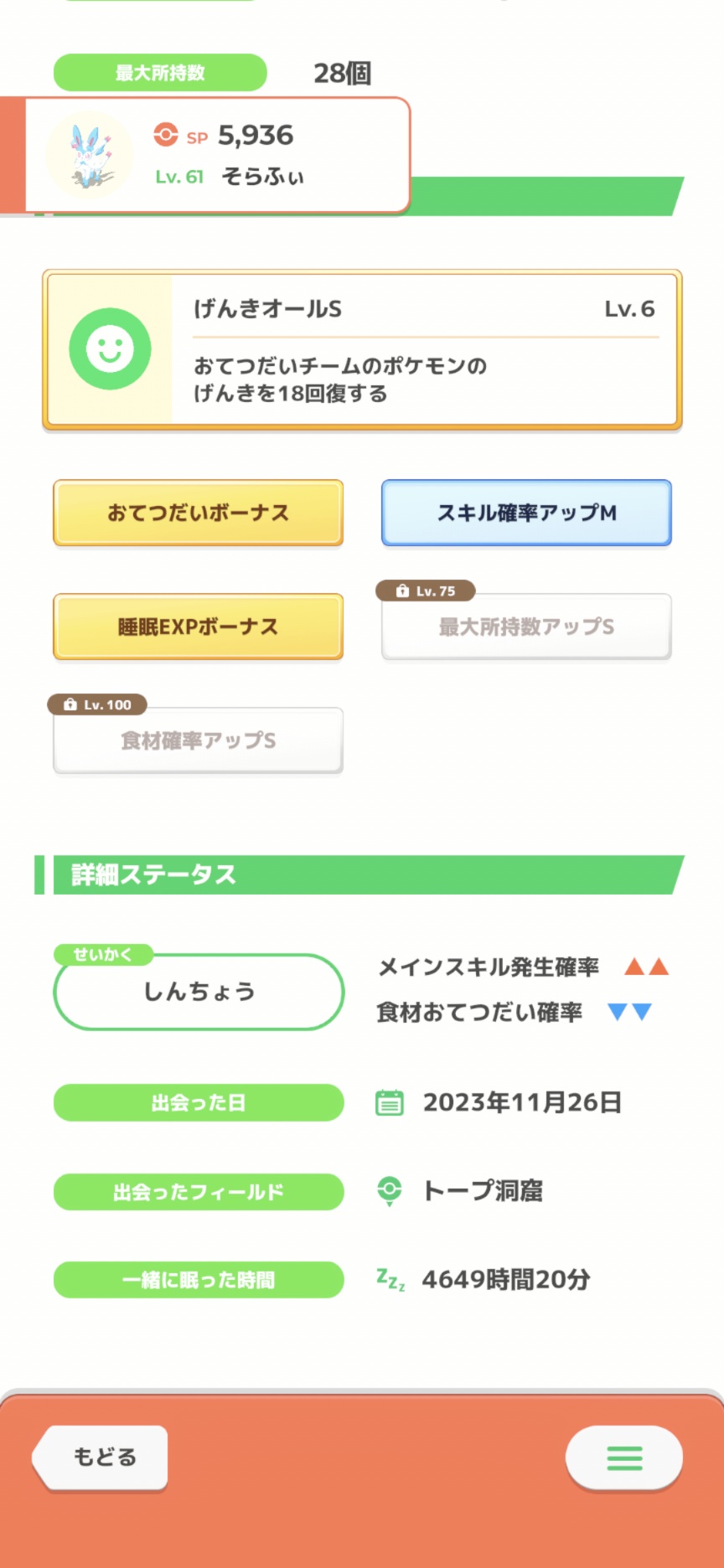Select the 睡眠EXPボーナス sub skill
Viewport: 724px width, 1568px height.
pyautogui.click(x=198, y=627)
